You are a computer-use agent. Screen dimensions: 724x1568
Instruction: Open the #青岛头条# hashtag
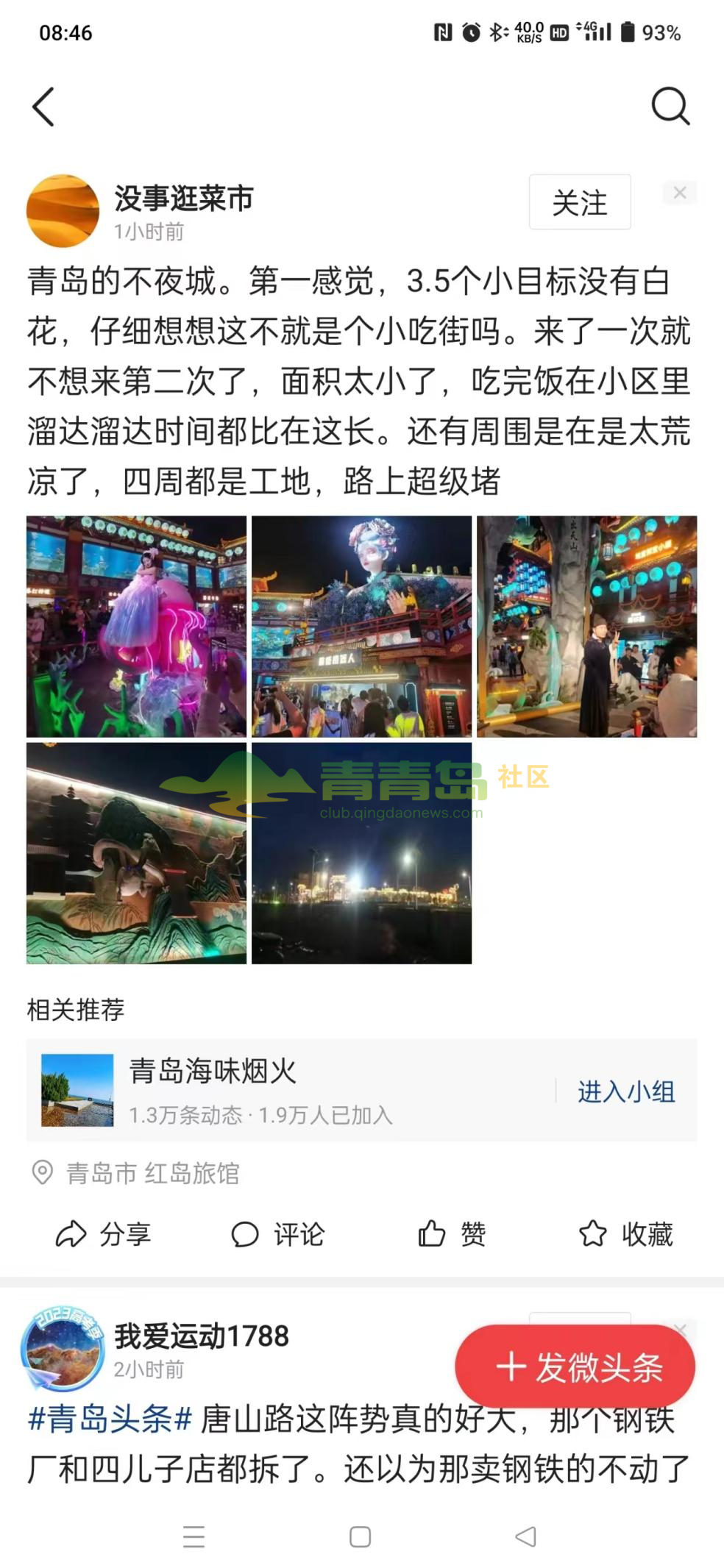click(110, 1419)
